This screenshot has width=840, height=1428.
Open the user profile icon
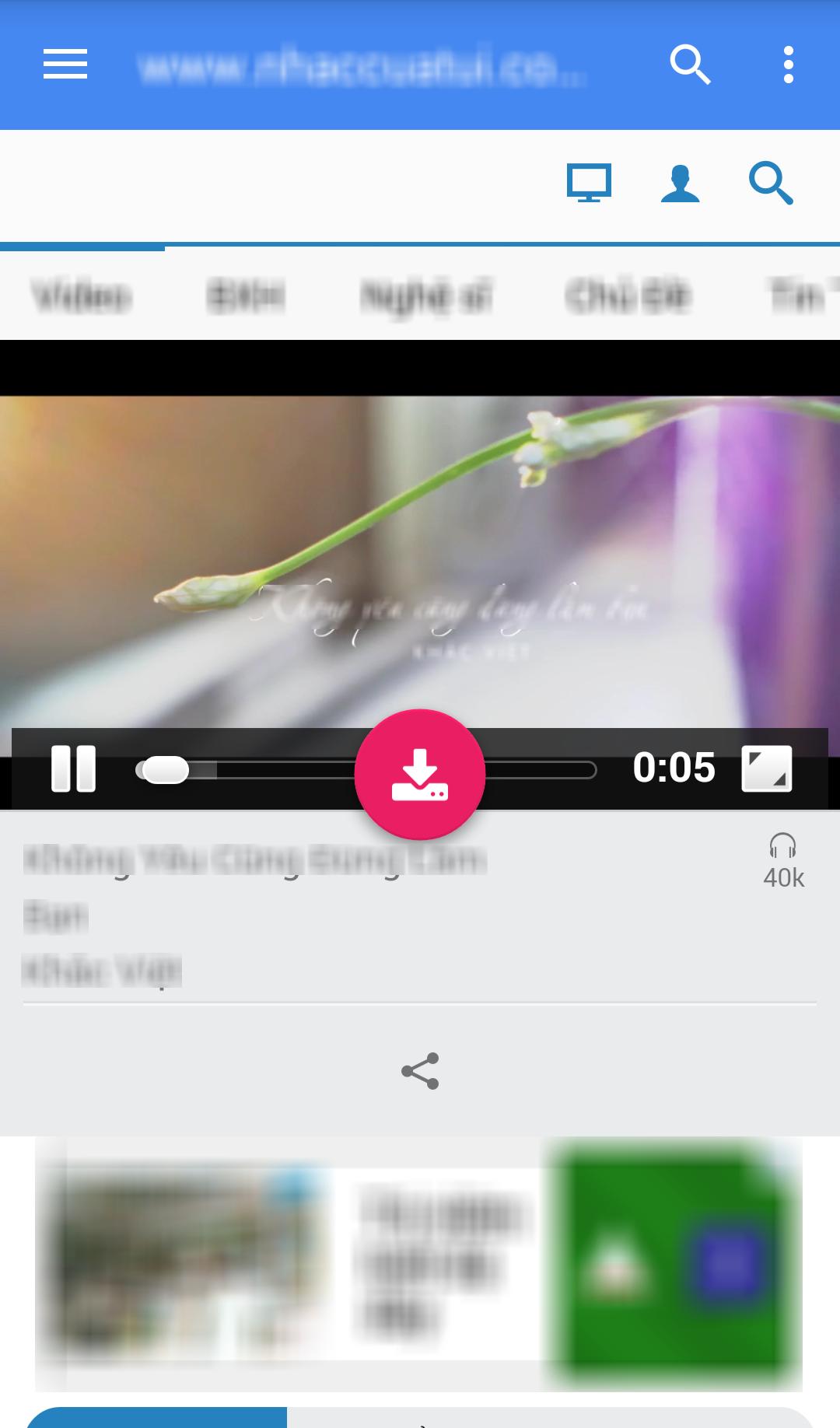pos(680,184)
